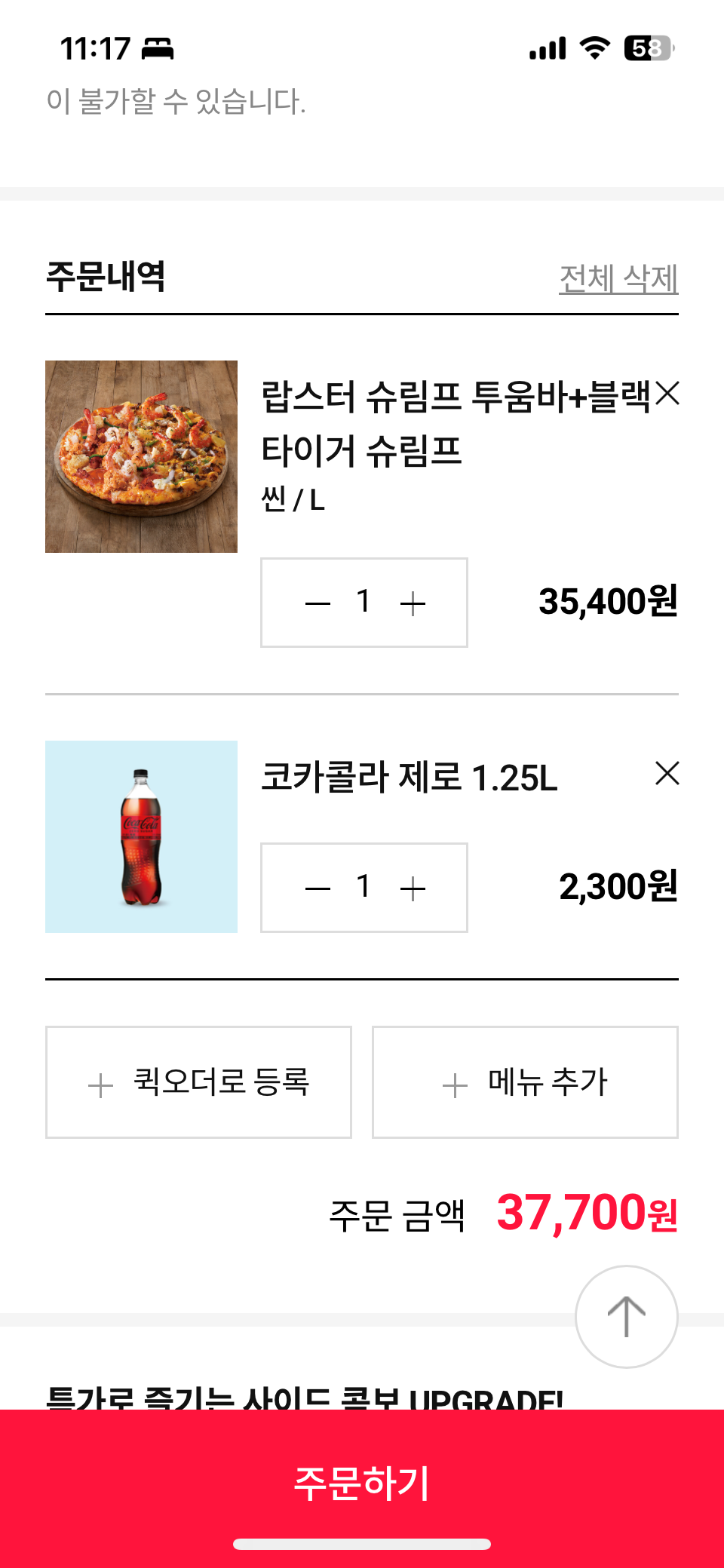Remove 코카콜라 제로 1.25L from the order

point(667,774)
